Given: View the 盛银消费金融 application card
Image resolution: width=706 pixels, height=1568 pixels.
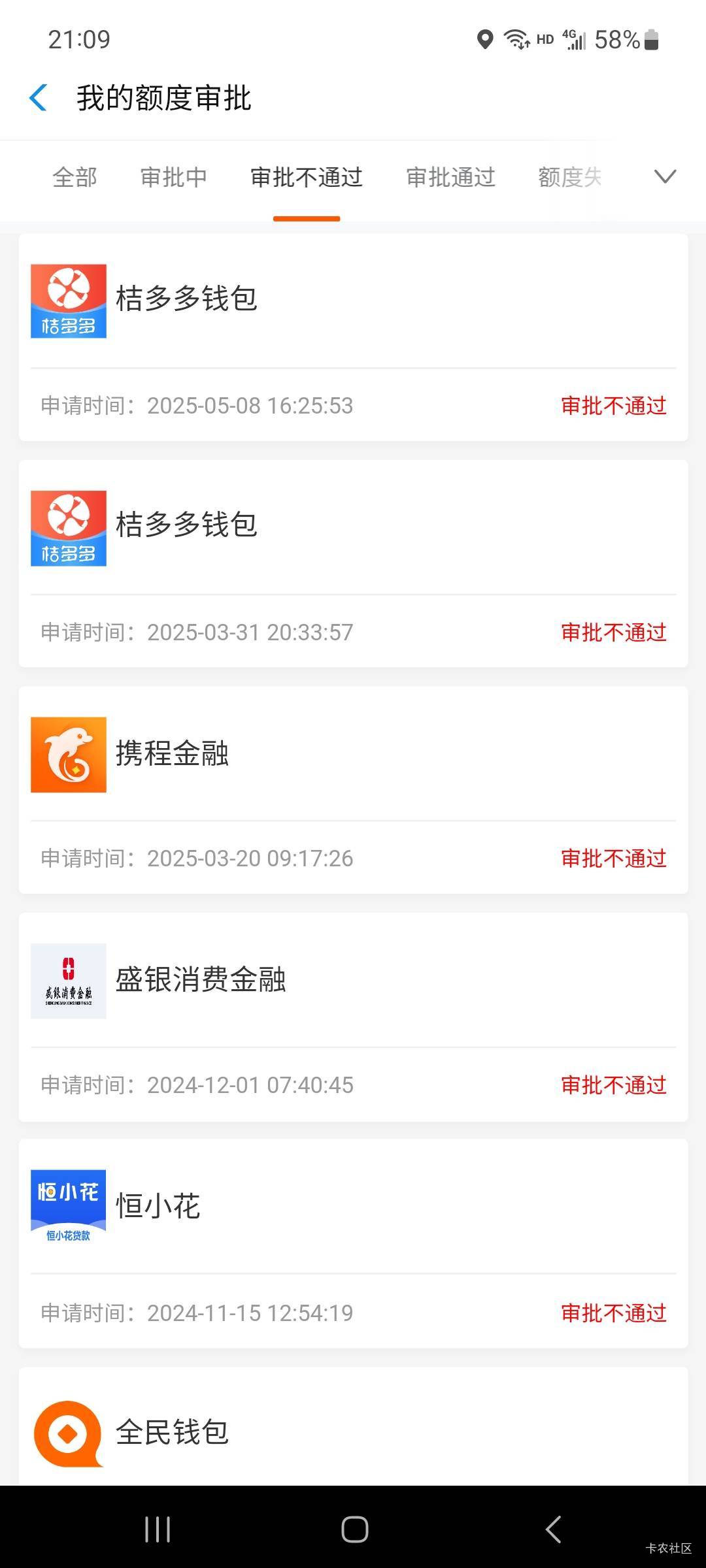Looking at the screenshot, I should [353, 1017].
